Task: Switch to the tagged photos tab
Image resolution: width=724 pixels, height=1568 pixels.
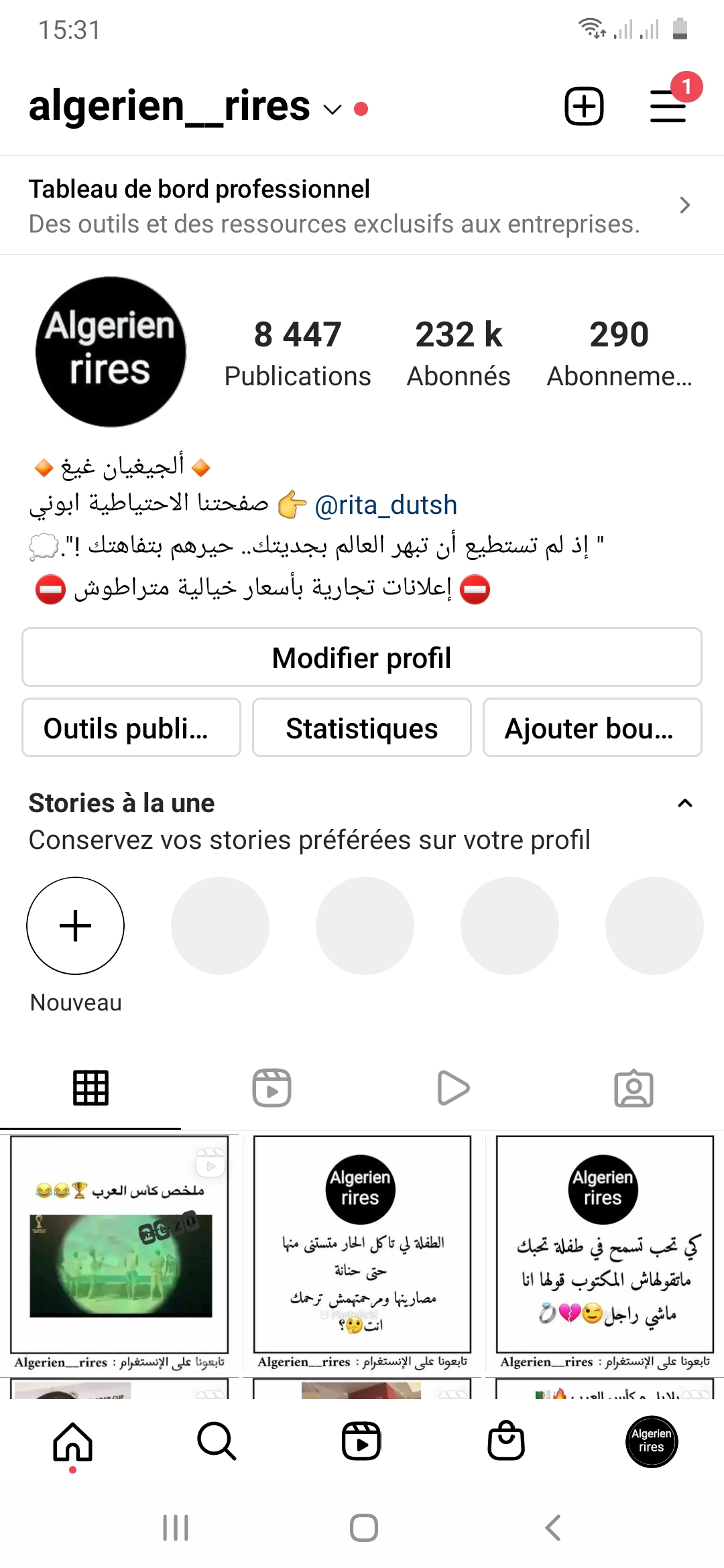Action: (x=633, y=1088)
